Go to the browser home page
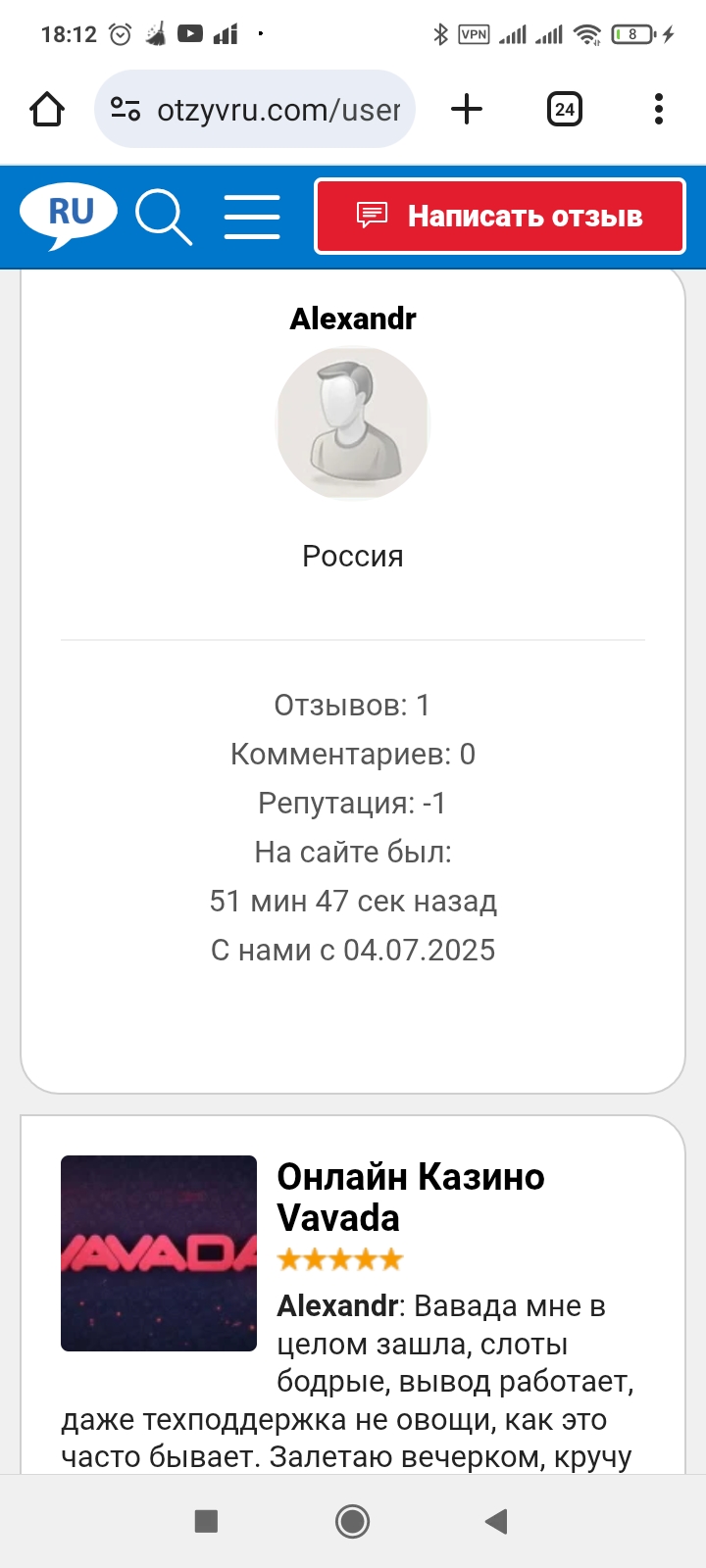The width and height of the screenshot is (706, 1568). coord(47,109)
